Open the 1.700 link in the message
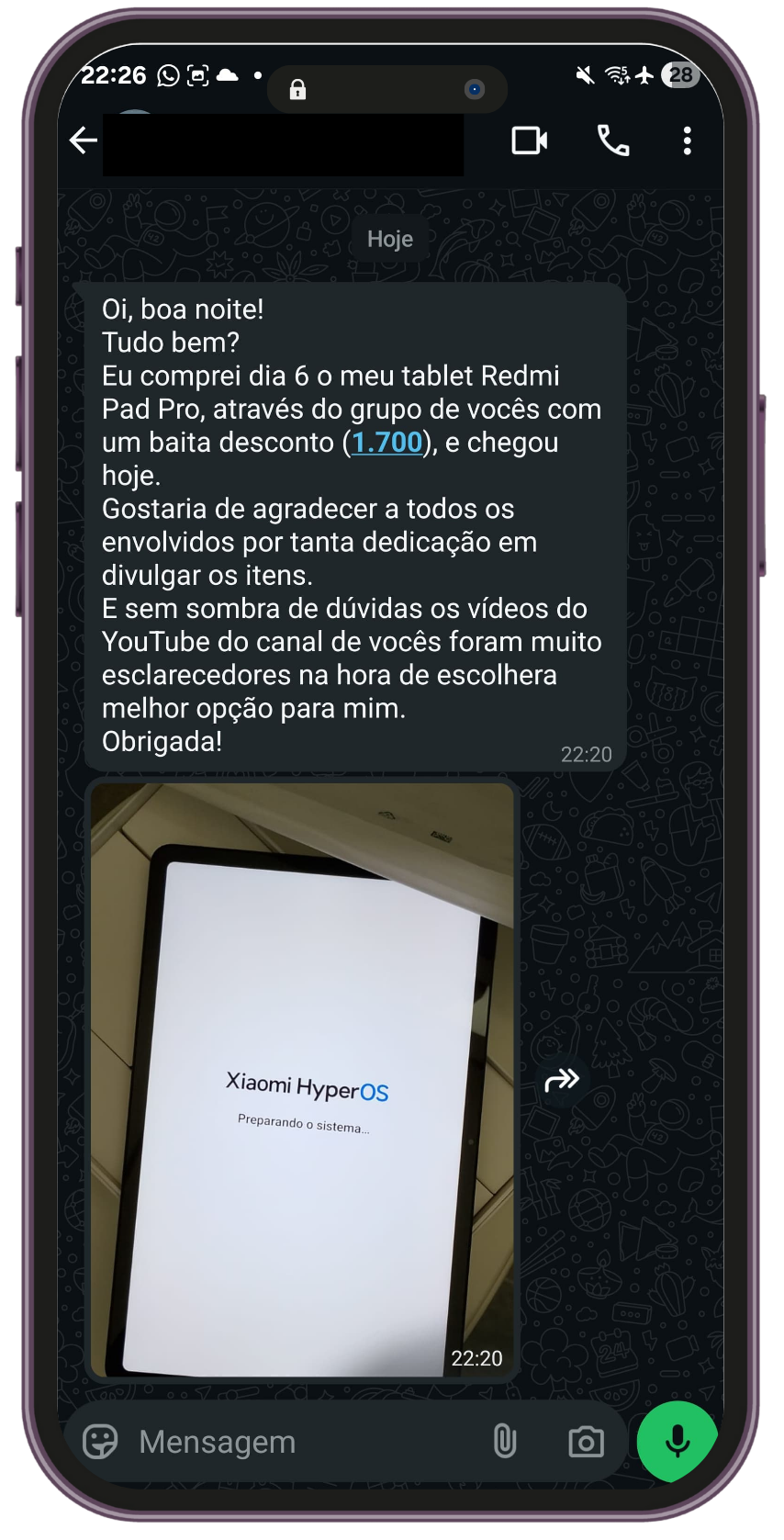The image size is (784, 1540). (x=386, y=443)
